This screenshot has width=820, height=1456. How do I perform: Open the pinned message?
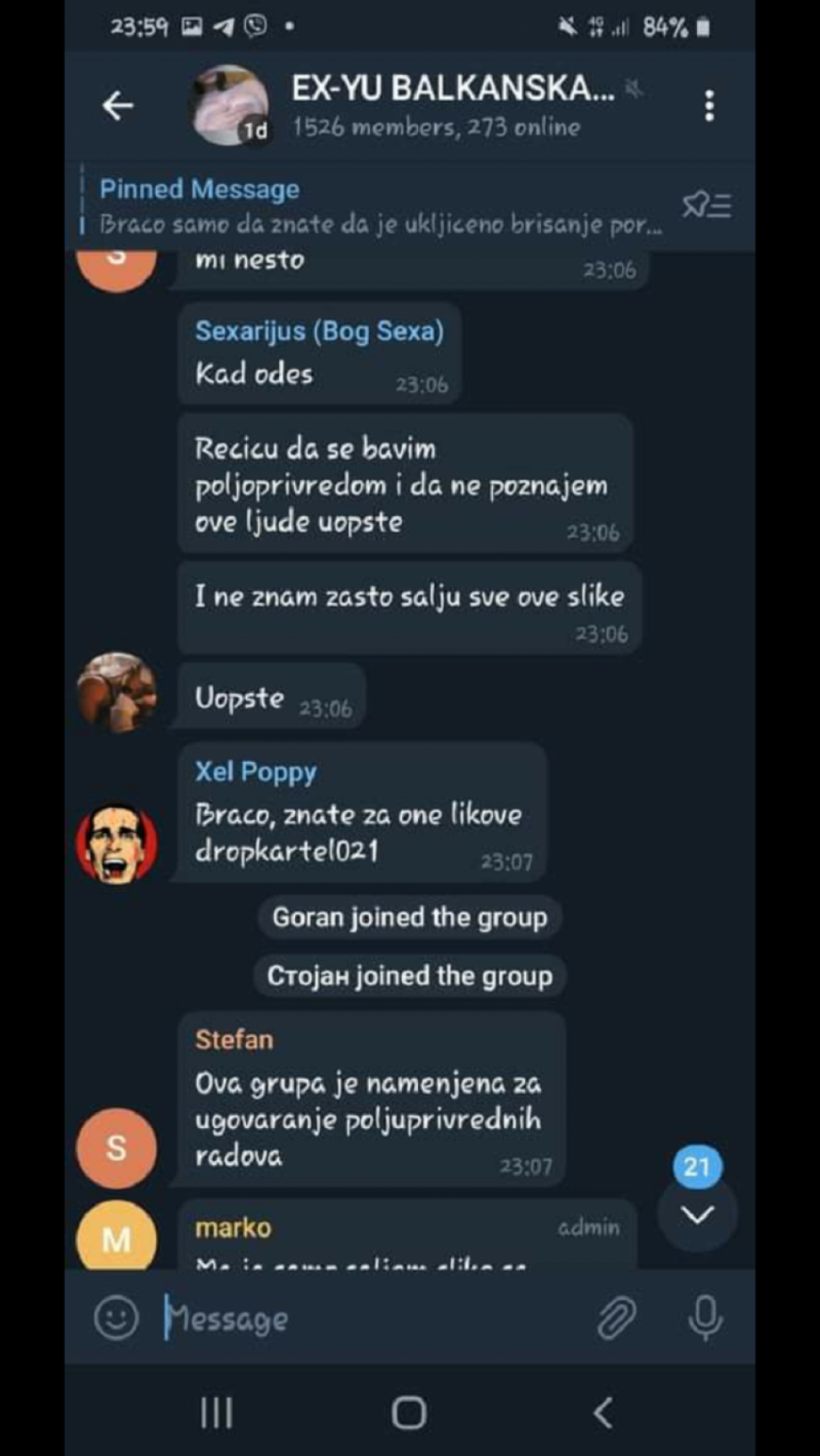[x=380, y=206]
